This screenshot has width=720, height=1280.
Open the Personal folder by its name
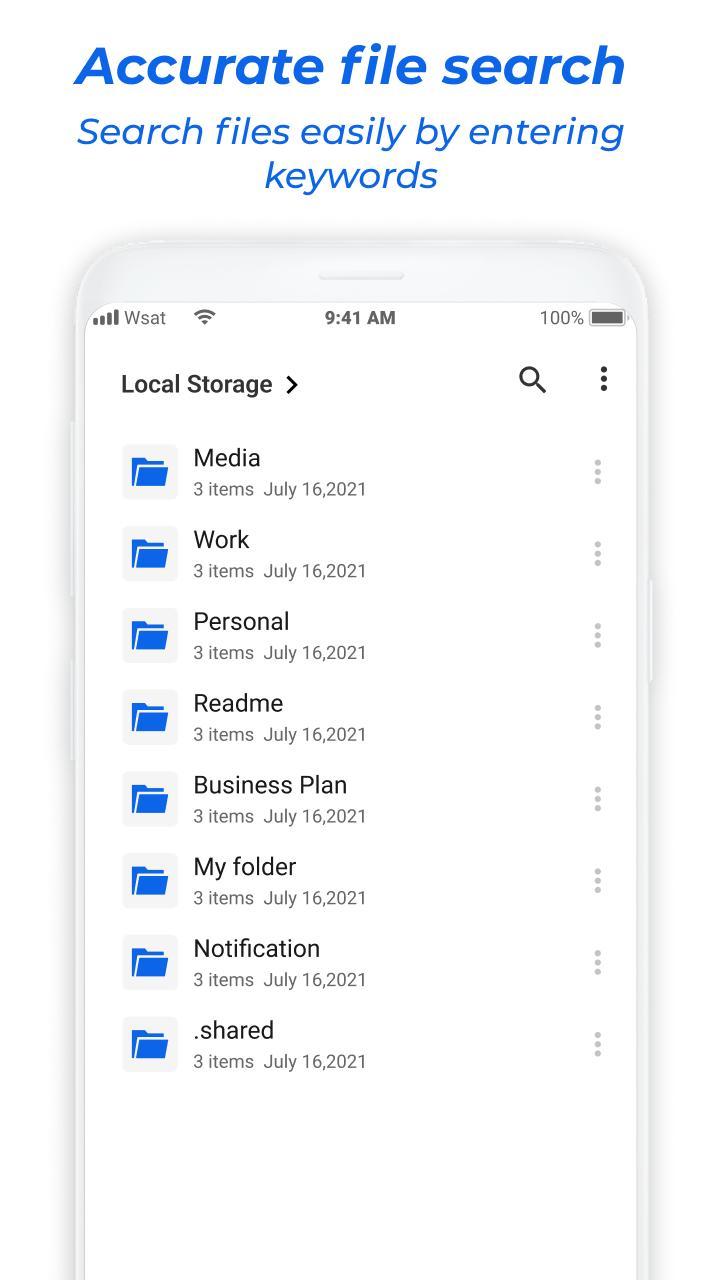(x=241, y=621)
